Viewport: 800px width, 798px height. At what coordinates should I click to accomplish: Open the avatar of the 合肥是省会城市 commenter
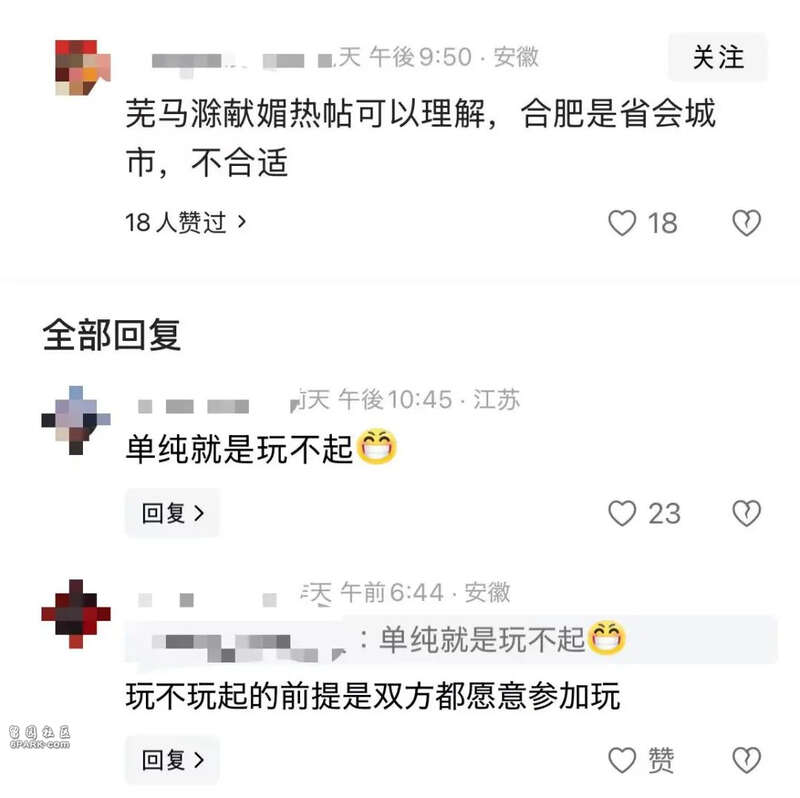(x=81, y=66)
